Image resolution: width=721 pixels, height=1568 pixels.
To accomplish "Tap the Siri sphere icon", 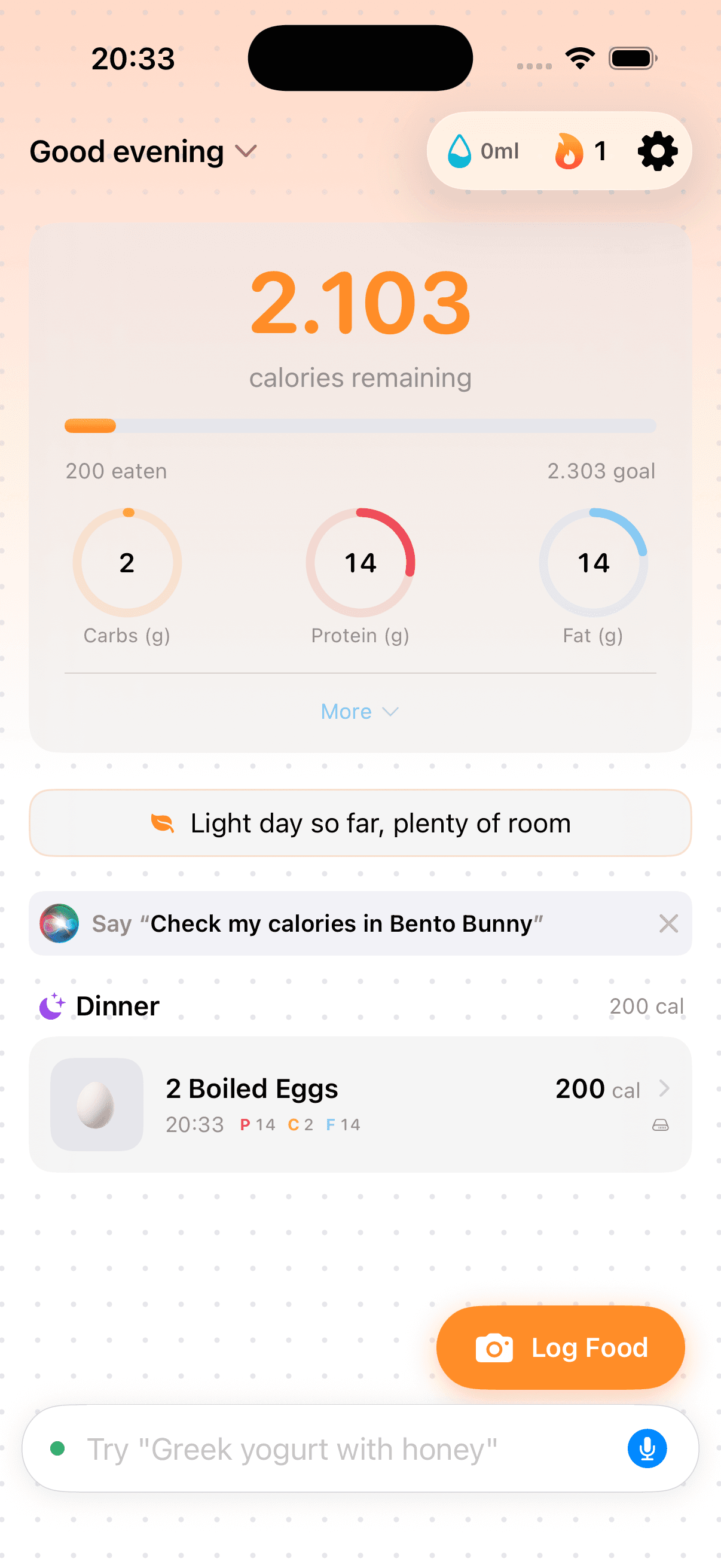I will pos(59,923).
